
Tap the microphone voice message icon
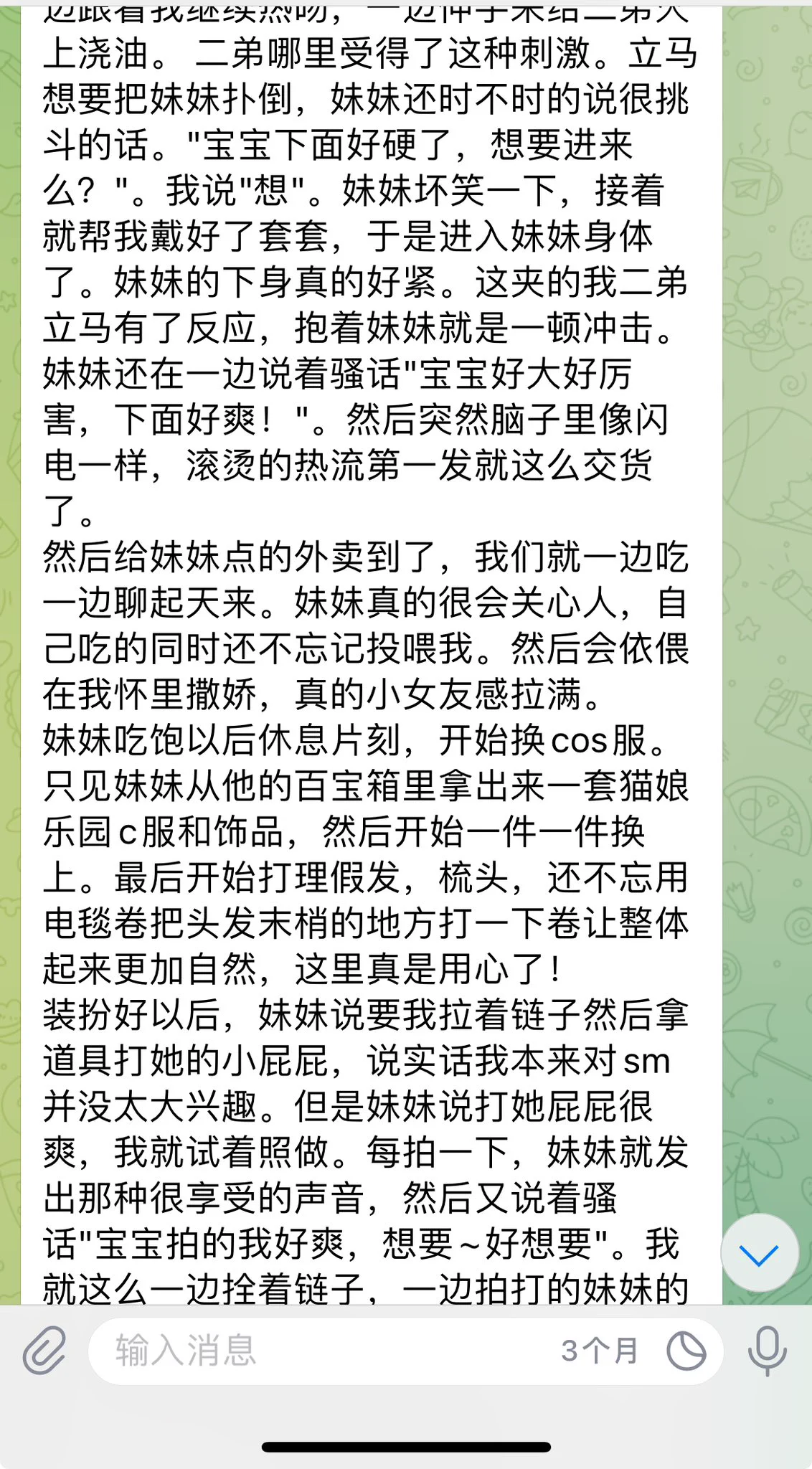[x=767, y=1350]
